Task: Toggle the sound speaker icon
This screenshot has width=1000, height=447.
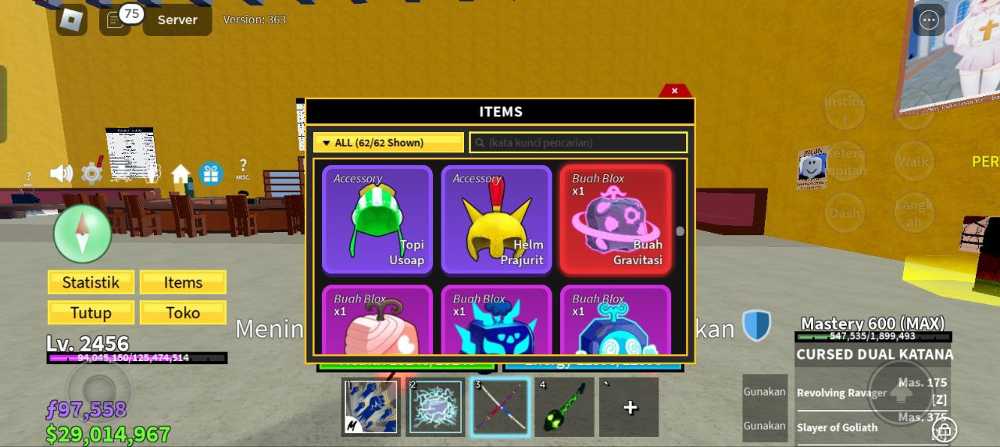Action: (61, 173)
